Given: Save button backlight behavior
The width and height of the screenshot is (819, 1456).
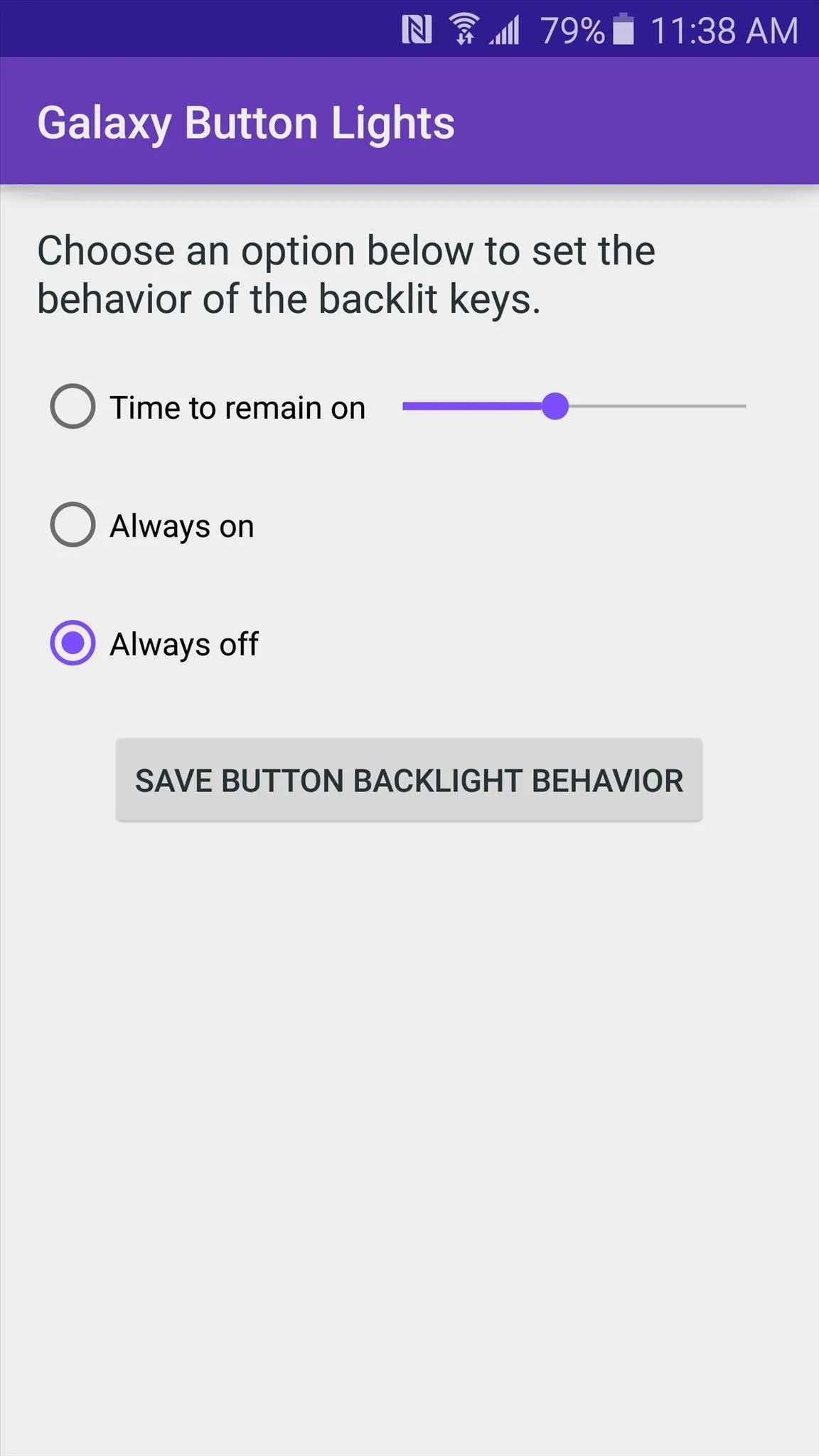Looking at the screenshot, I should [x=409, y=780].
